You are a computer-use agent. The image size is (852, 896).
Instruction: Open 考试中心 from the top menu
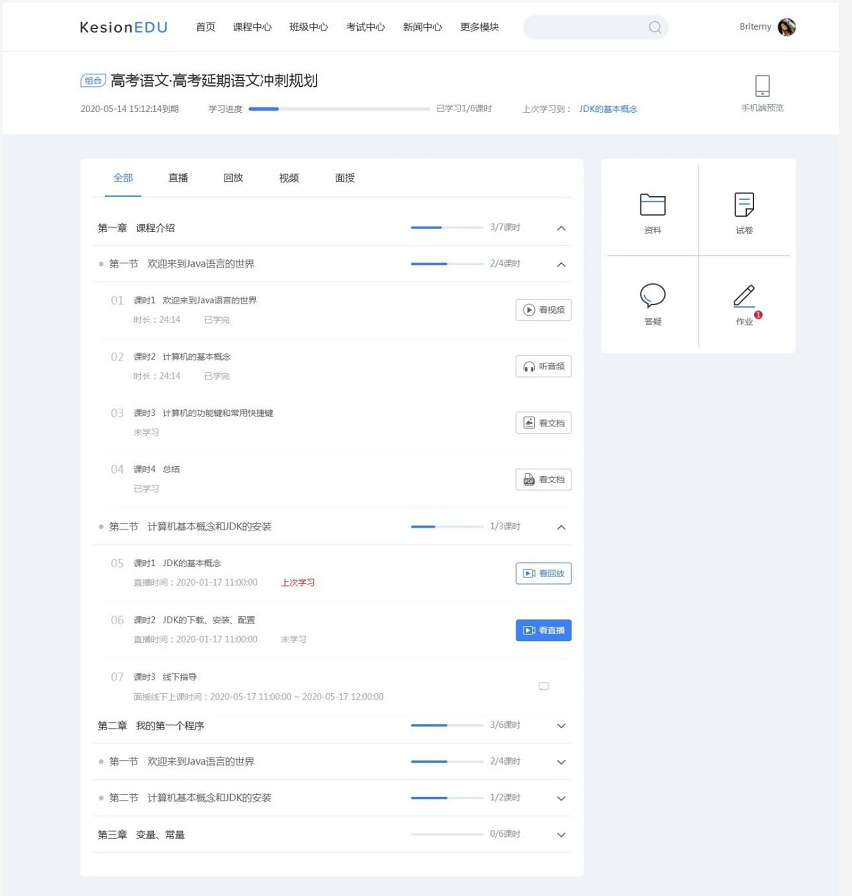pos(365,27)
